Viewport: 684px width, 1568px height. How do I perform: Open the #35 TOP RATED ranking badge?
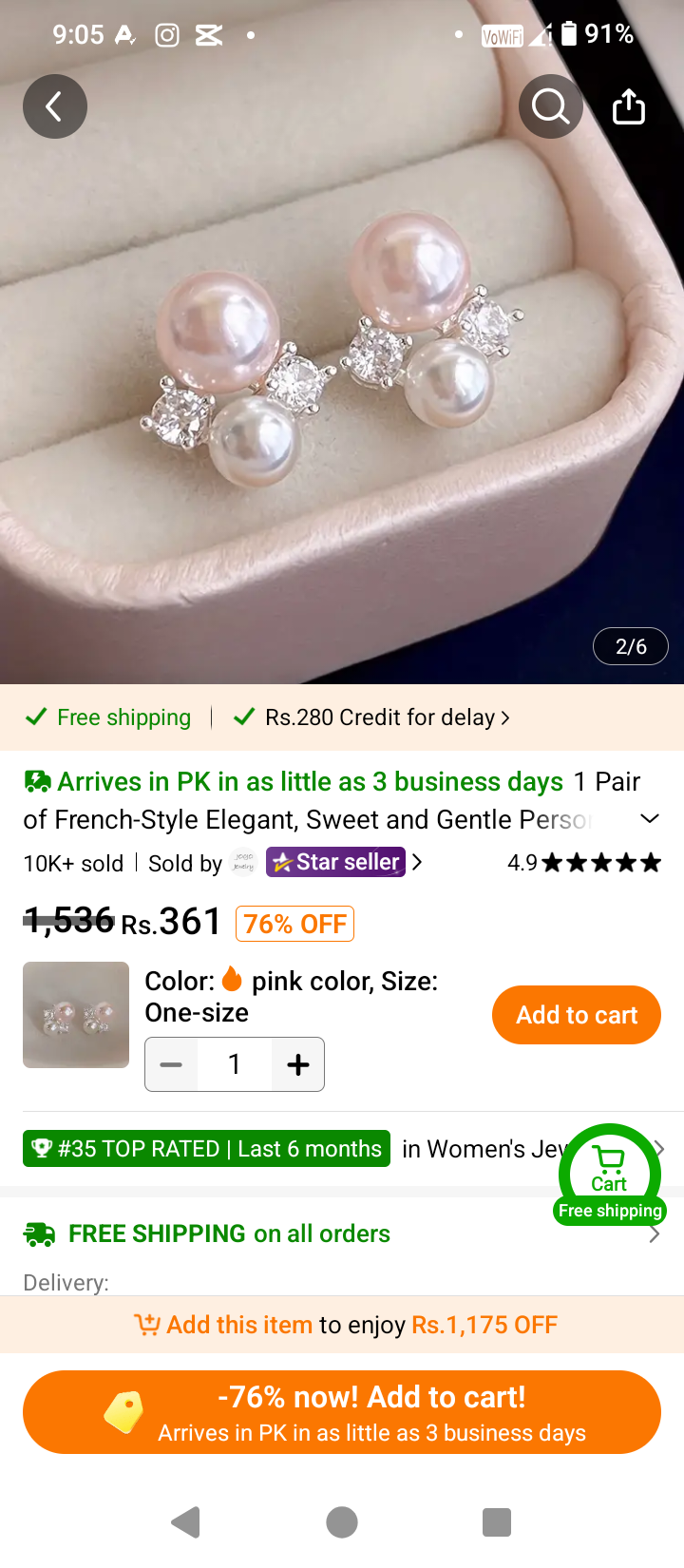[x=206, y=1149]
